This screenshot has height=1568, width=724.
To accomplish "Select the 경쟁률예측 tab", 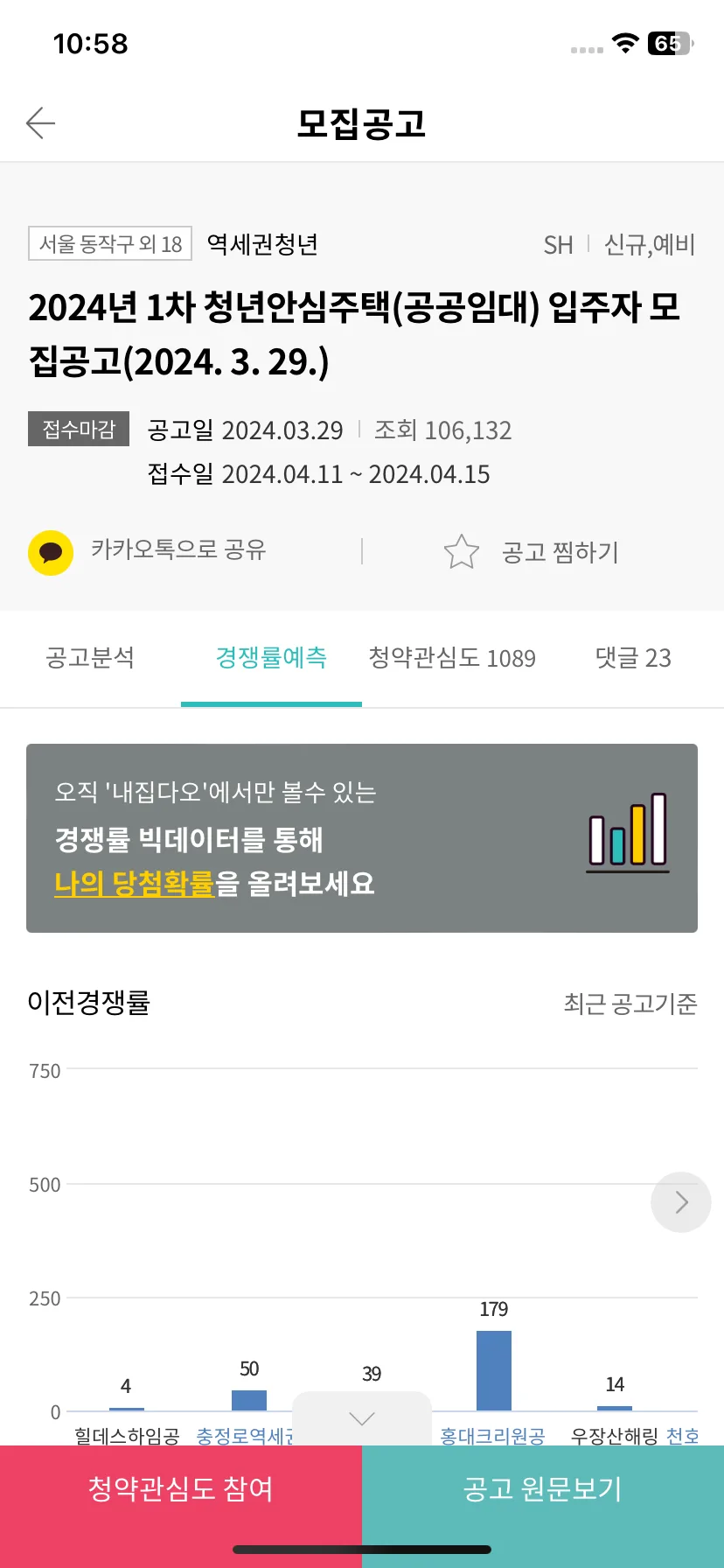I will click(271, 658).
